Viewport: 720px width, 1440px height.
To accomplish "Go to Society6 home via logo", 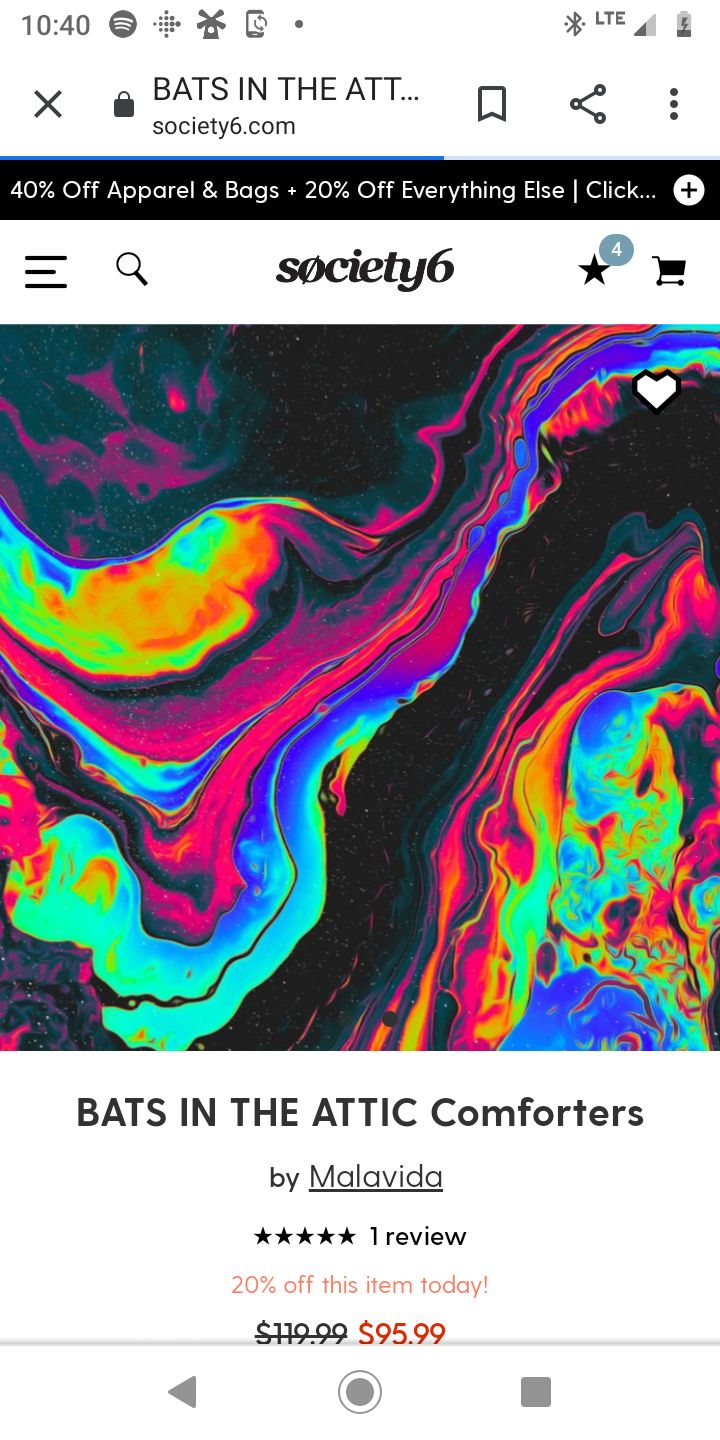I will 365,269.
